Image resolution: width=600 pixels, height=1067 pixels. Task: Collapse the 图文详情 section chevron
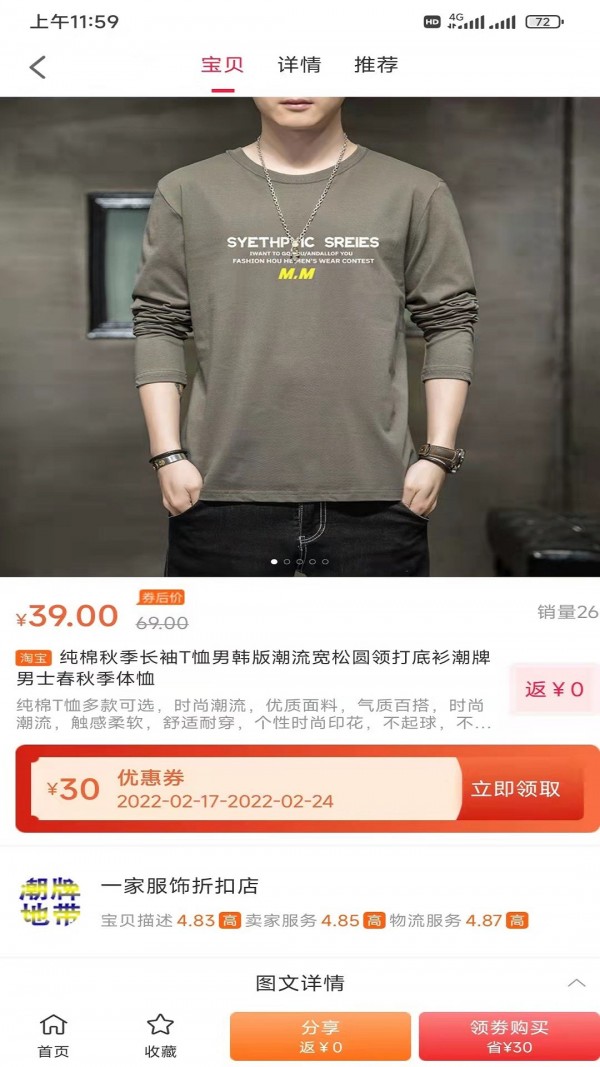[x=576, y=983]
